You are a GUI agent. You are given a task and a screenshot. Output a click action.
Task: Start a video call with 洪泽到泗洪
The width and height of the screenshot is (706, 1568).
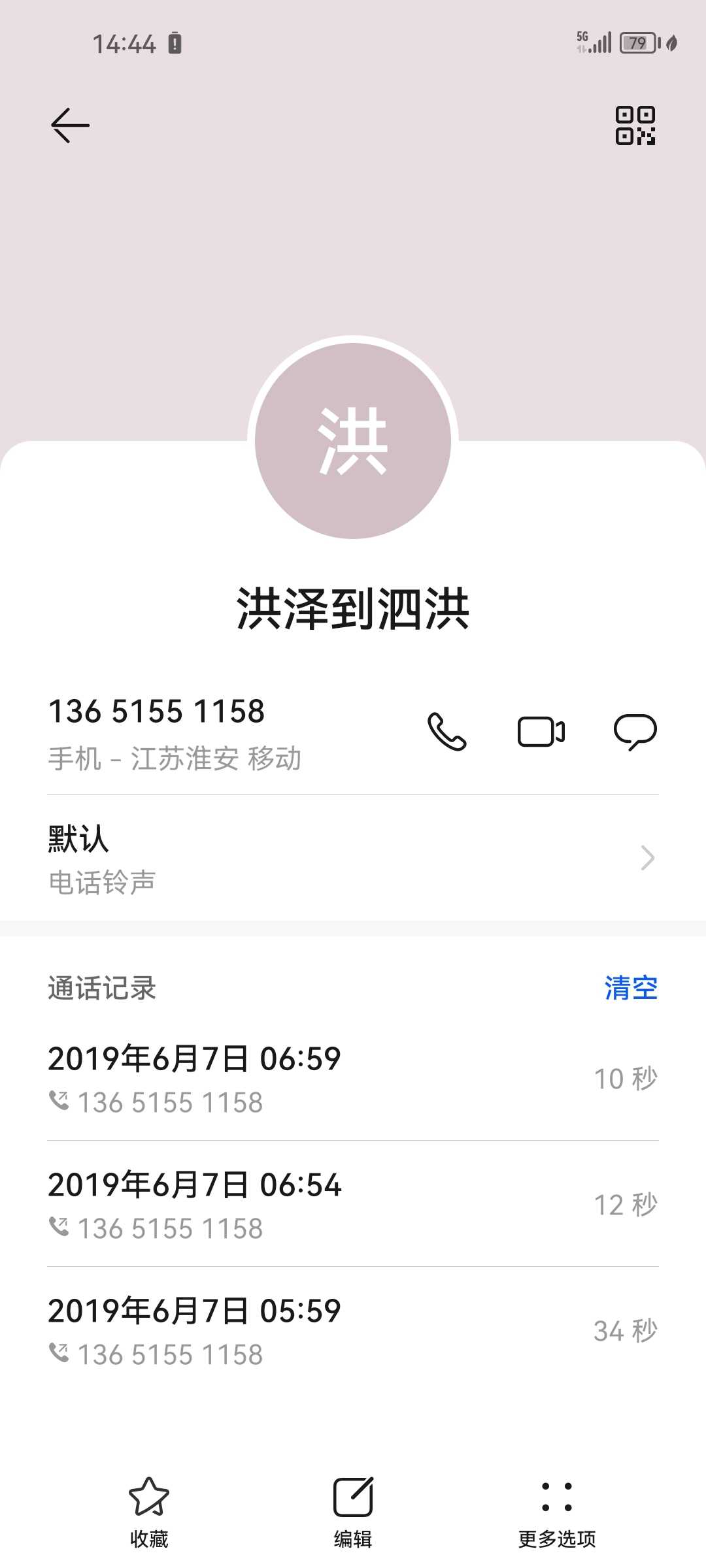point(541,732)
